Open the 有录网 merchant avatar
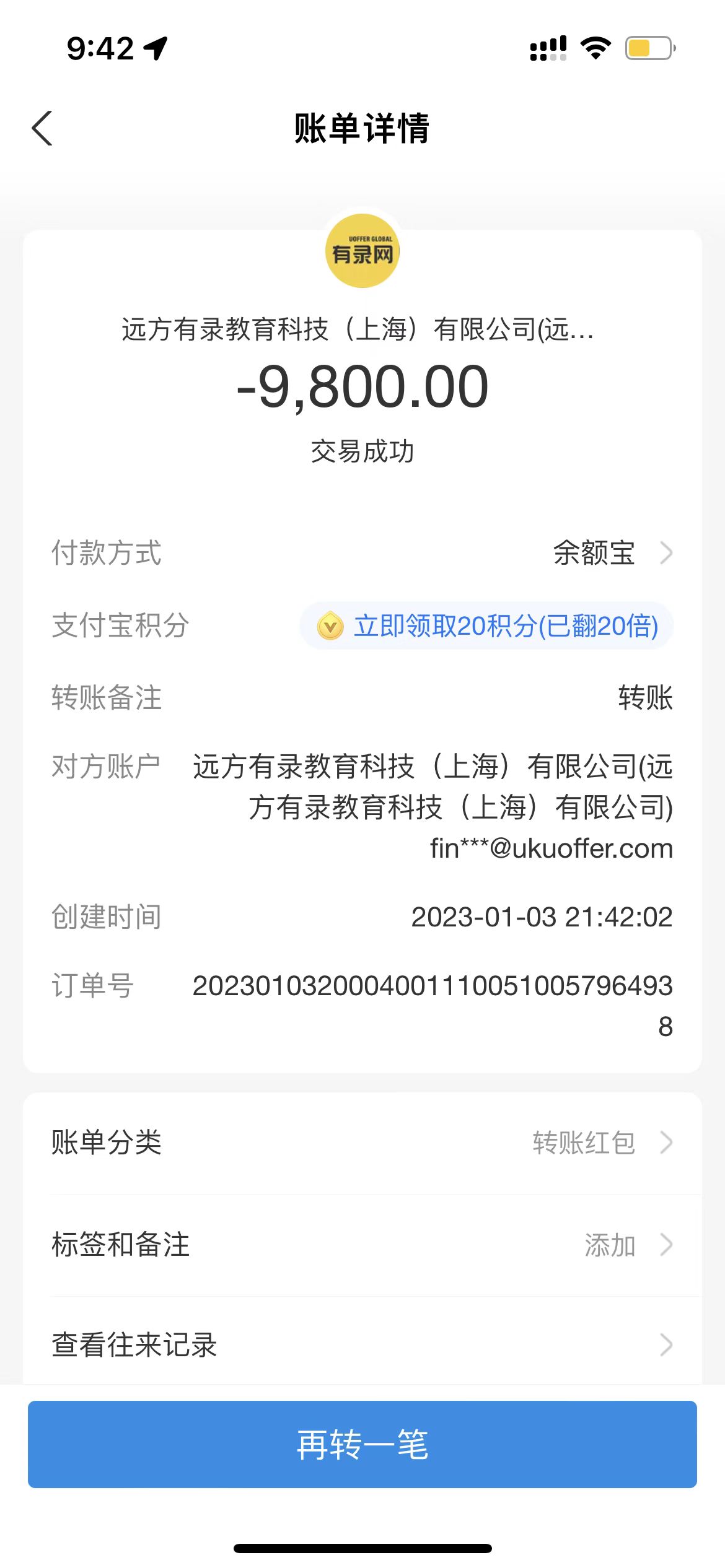Image resolution: width=725 pixels, height=1568 pixels. coord(362,251)
